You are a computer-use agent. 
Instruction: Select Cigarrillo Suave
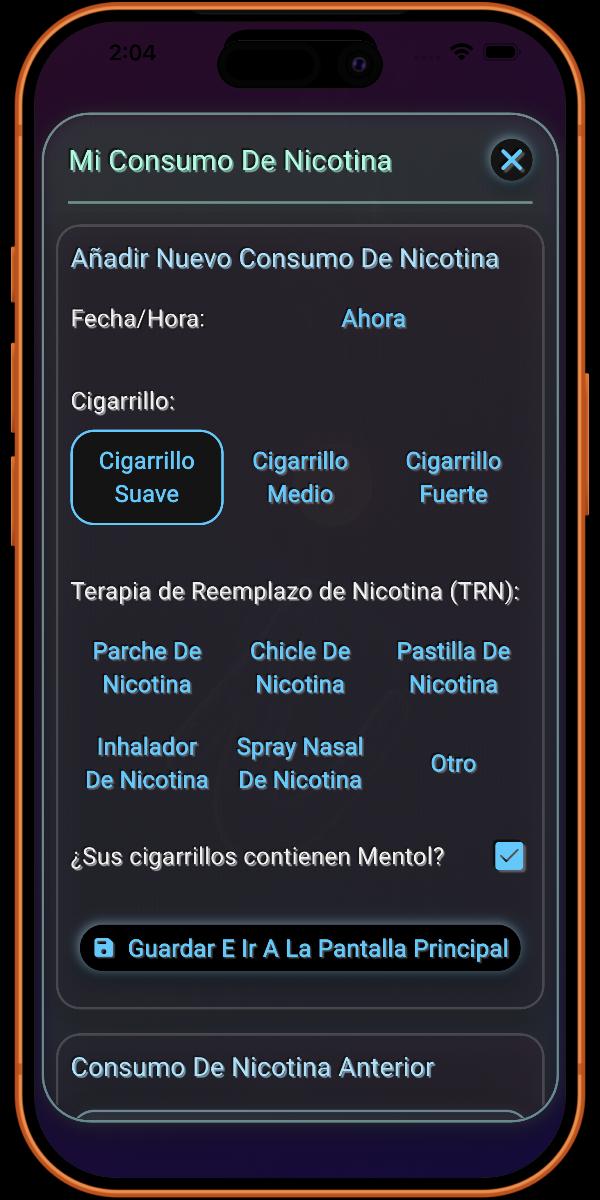tap(147, 477)
